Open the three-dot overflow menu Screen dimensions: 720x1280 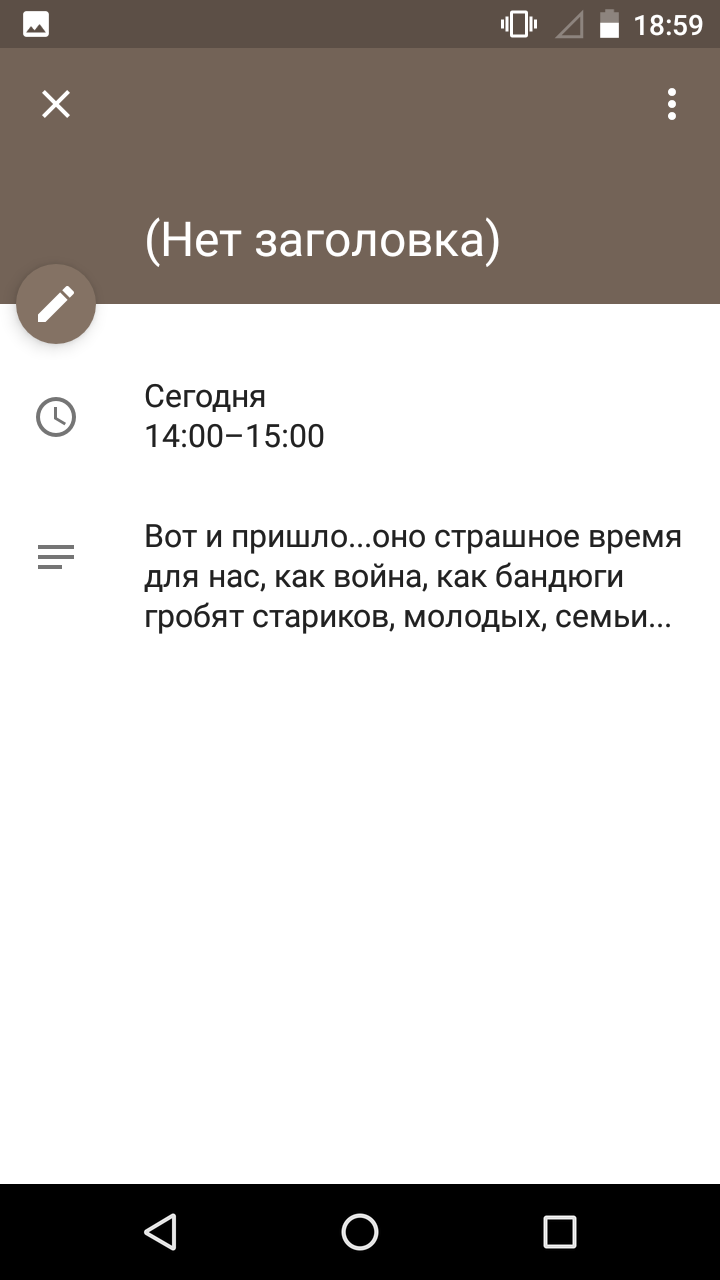pyautogui.click(x=672, y=104)
